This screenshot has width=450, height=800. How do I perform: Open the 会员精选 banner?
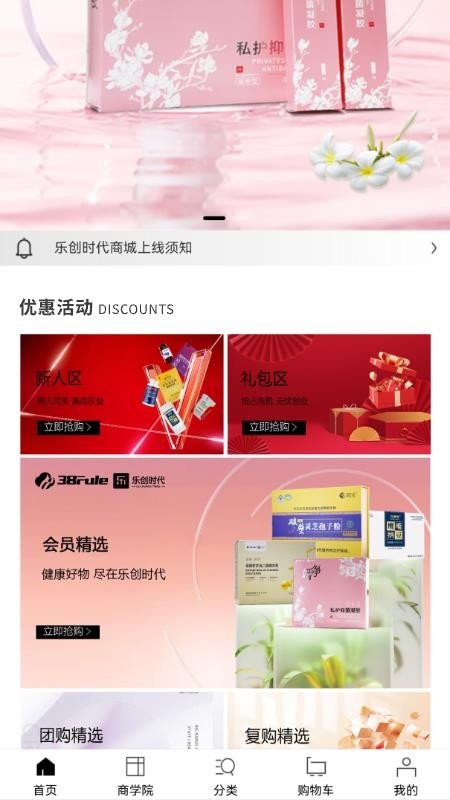pyautogui.click(x=225, y=573)
